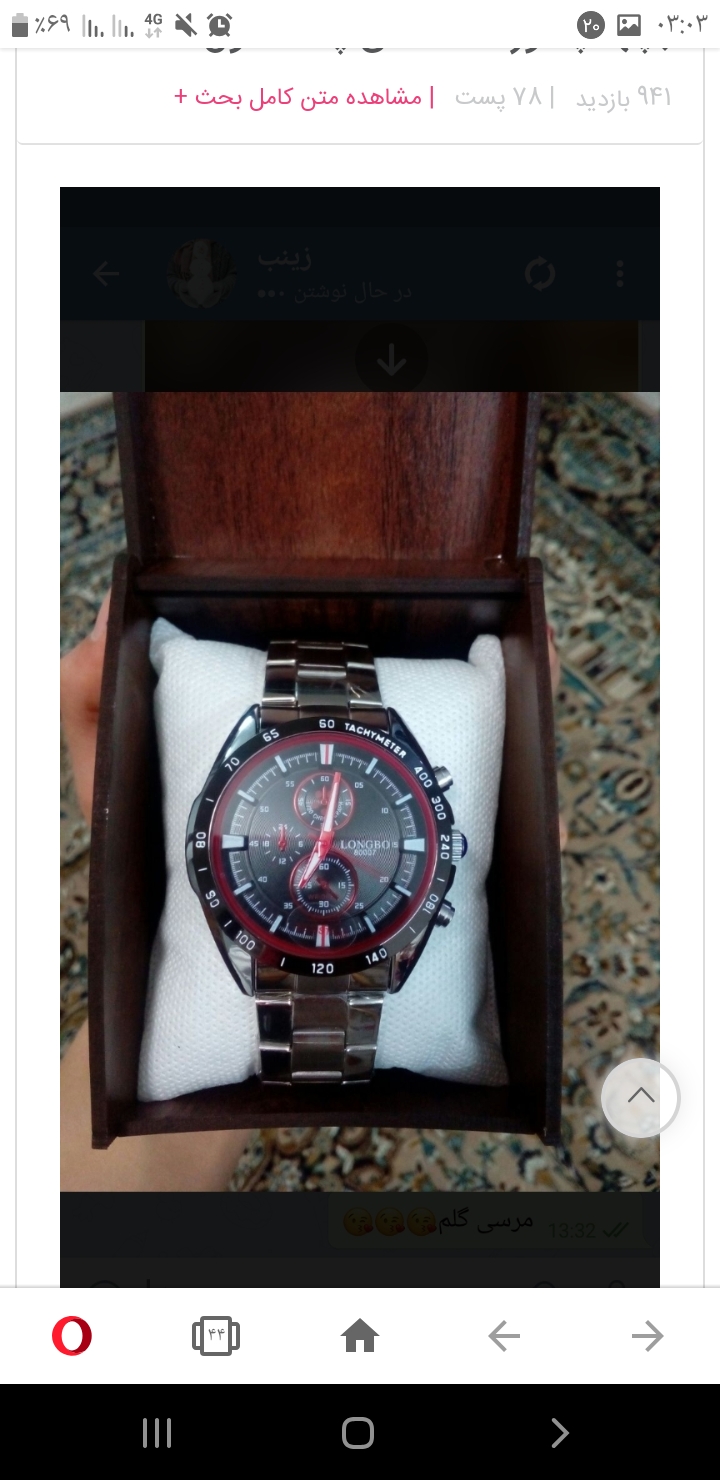This screenshot has width=720, height=1480.
Task: Tap the scroll-to-top arrow button
Action: click(x=640, y=1097)
